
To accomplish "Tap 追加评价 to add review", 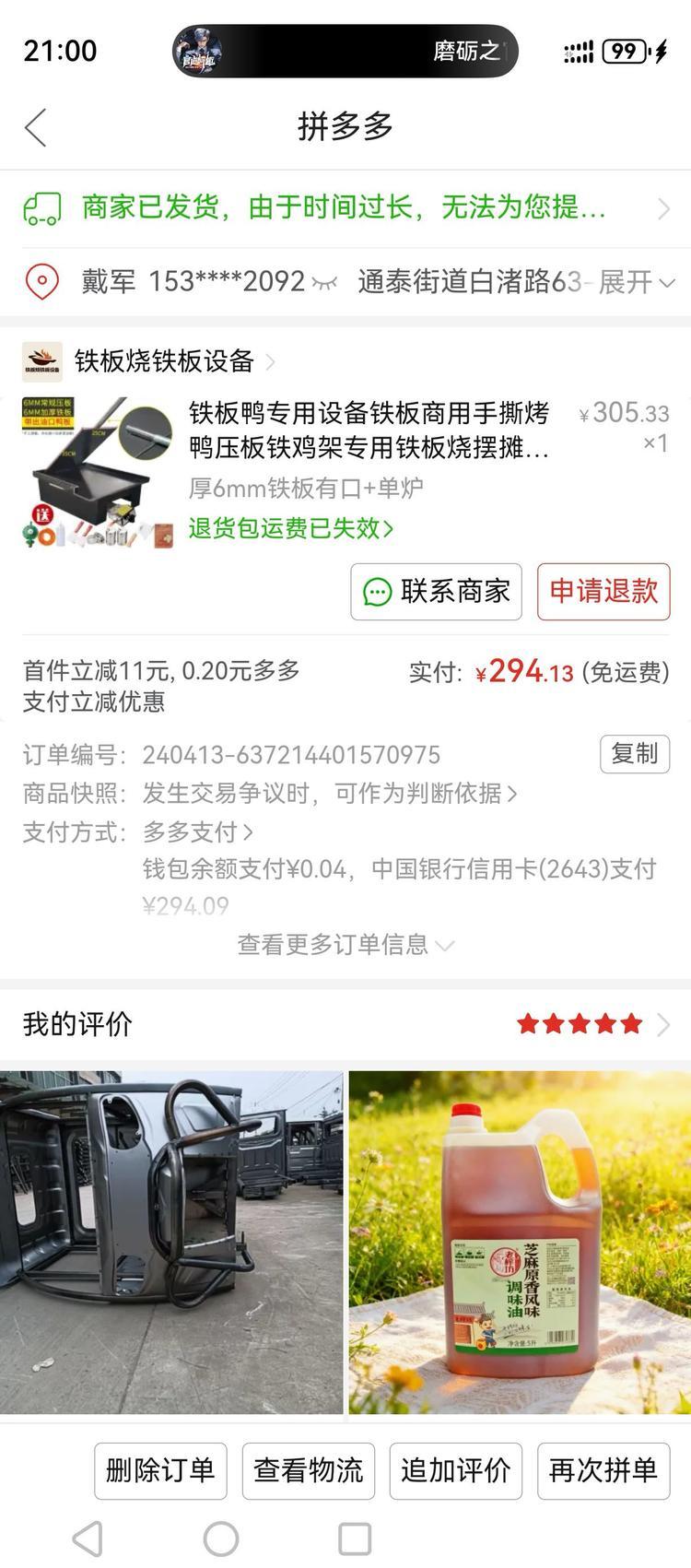I will pos(456,1470).
